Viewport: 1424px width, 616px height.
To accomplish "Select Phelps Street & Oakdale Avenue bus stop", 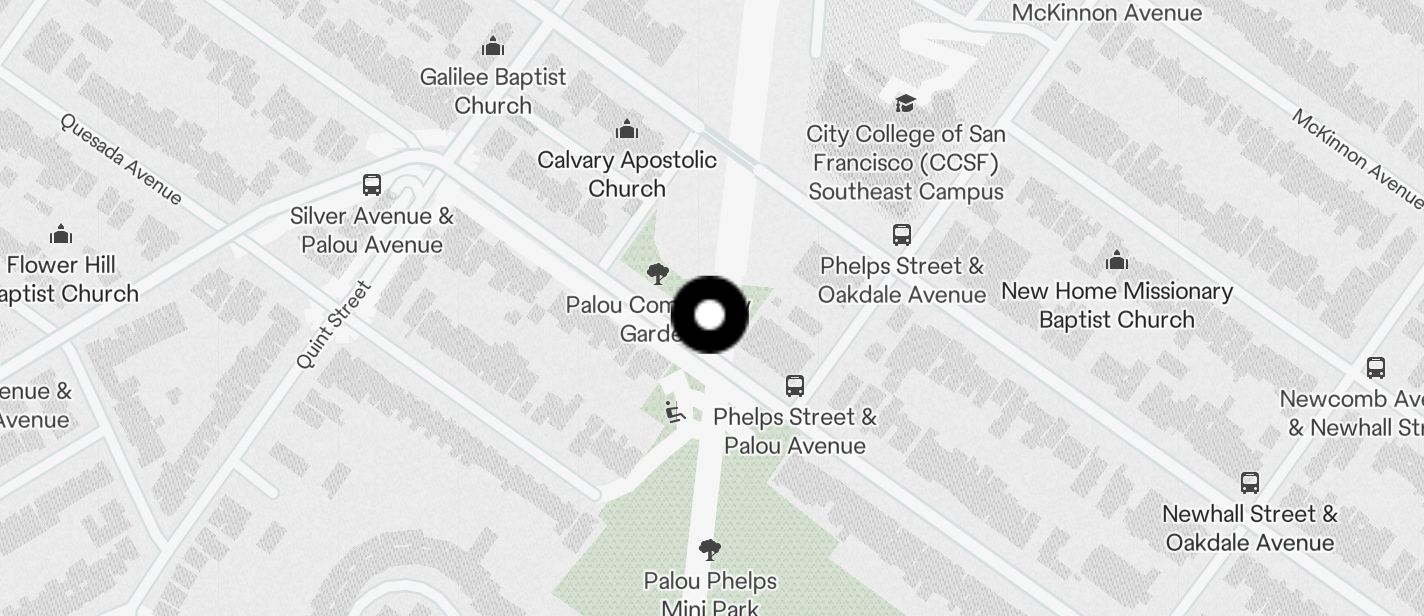I will tap(902, 235).
